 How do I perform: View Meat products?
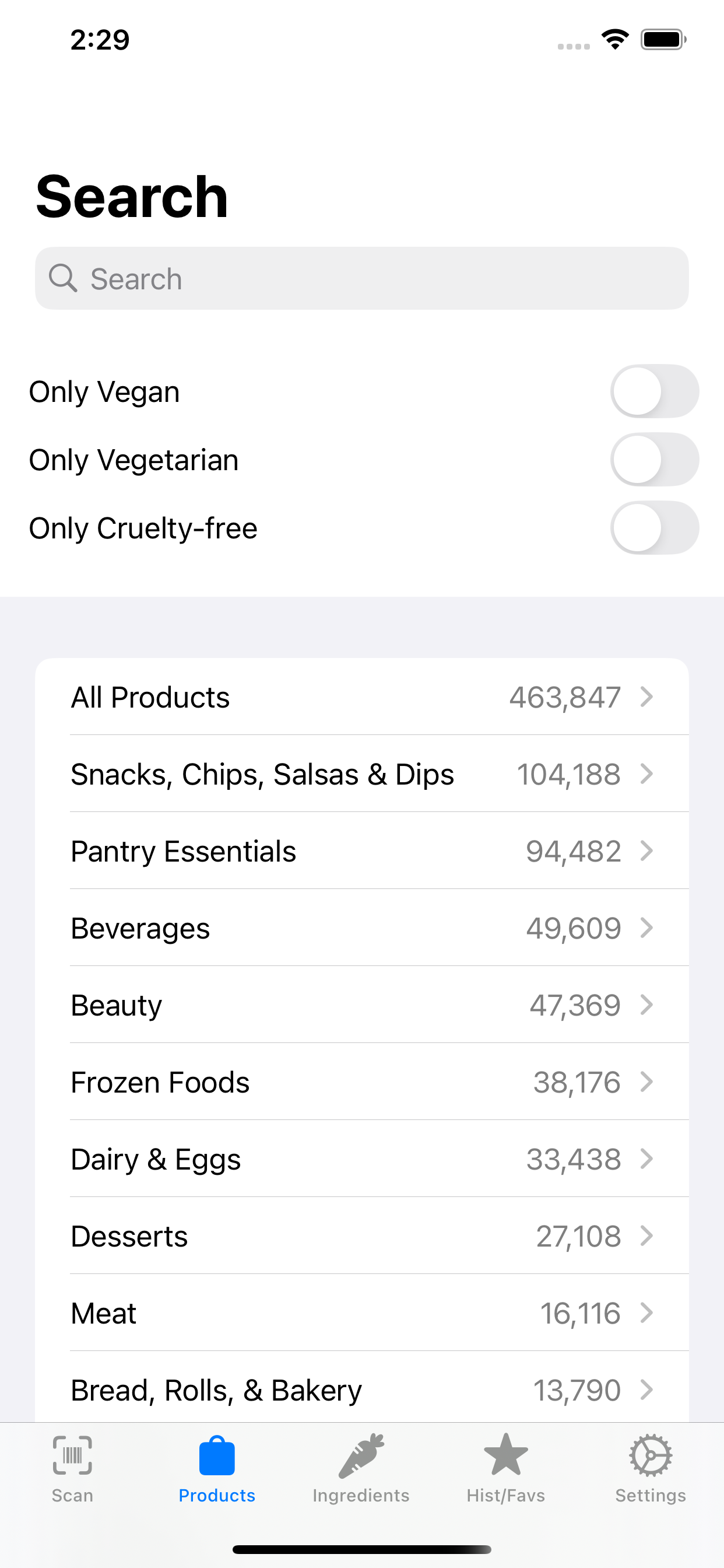[361, 1313]
